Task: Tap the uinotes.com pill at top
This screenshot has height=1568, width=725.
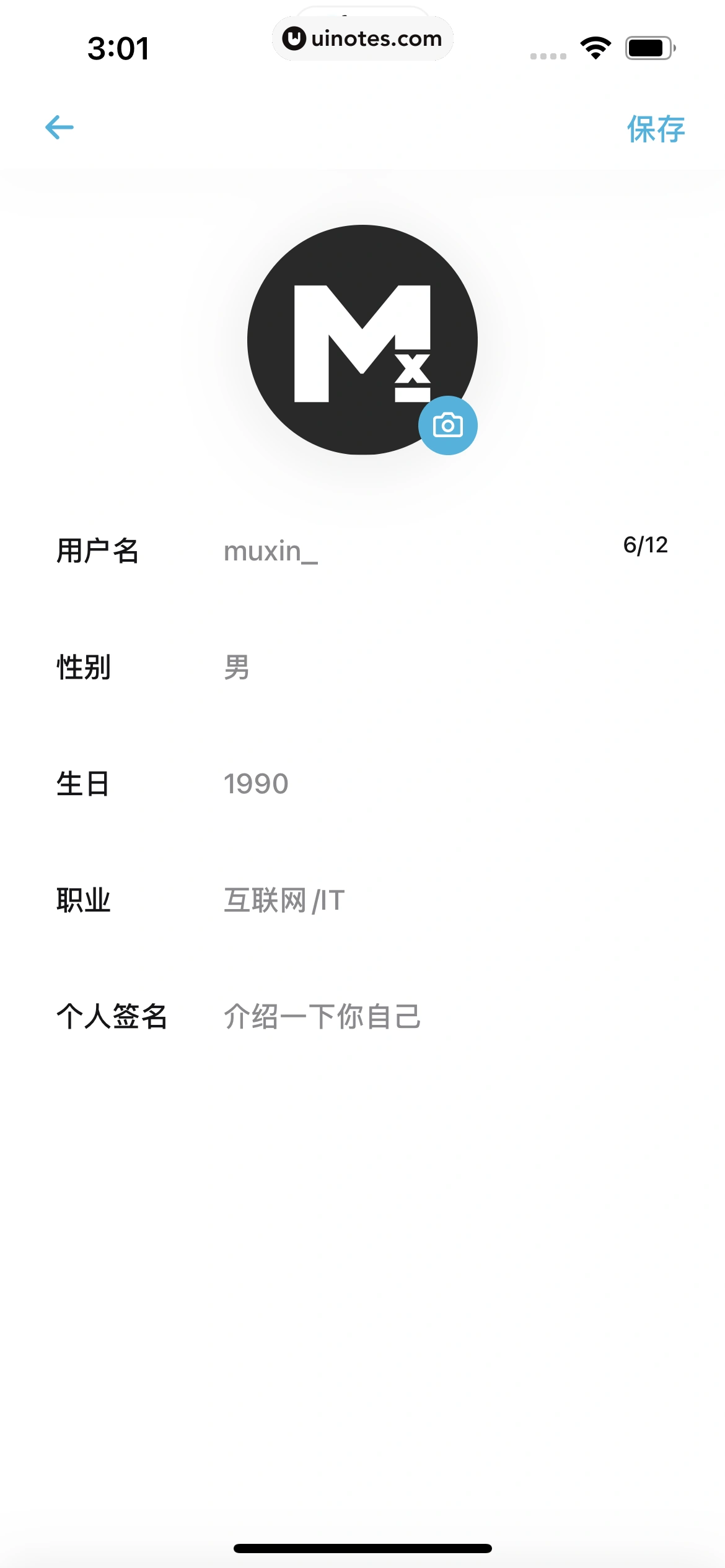Action: click(x=362, y=38)
